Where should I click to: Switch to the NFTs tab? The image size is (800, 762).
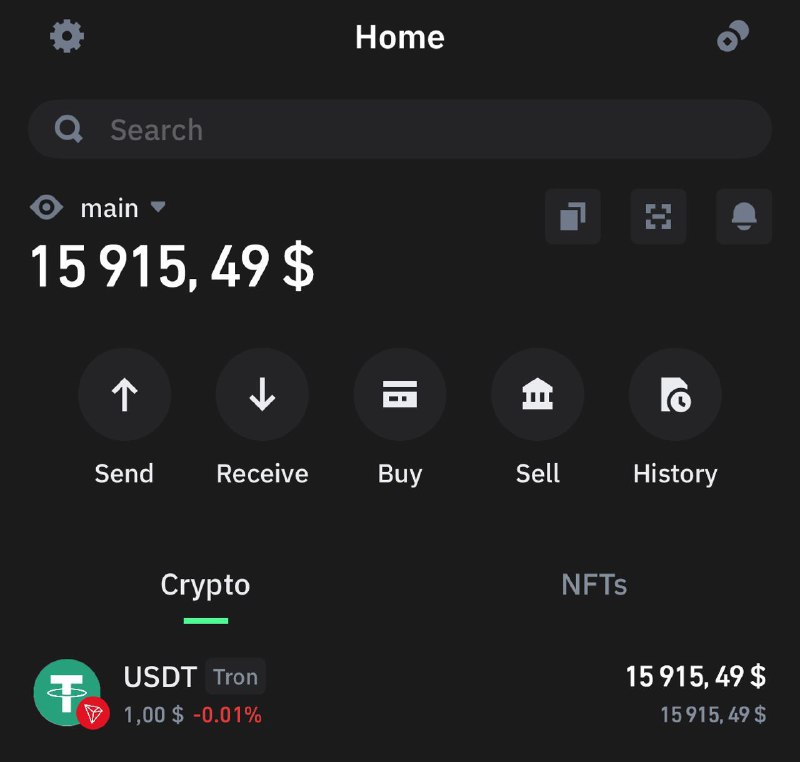594,585
